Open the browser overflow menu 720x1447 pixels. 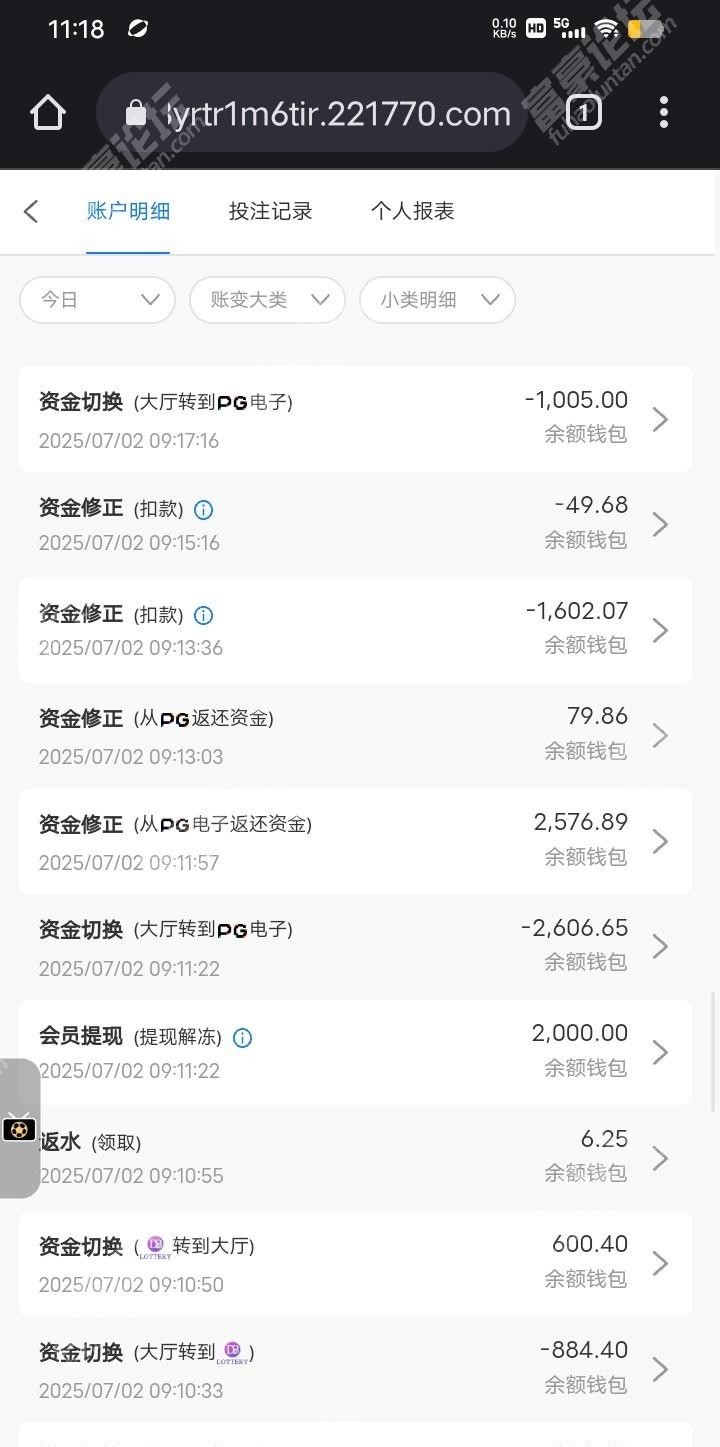[x=664, y=112]
